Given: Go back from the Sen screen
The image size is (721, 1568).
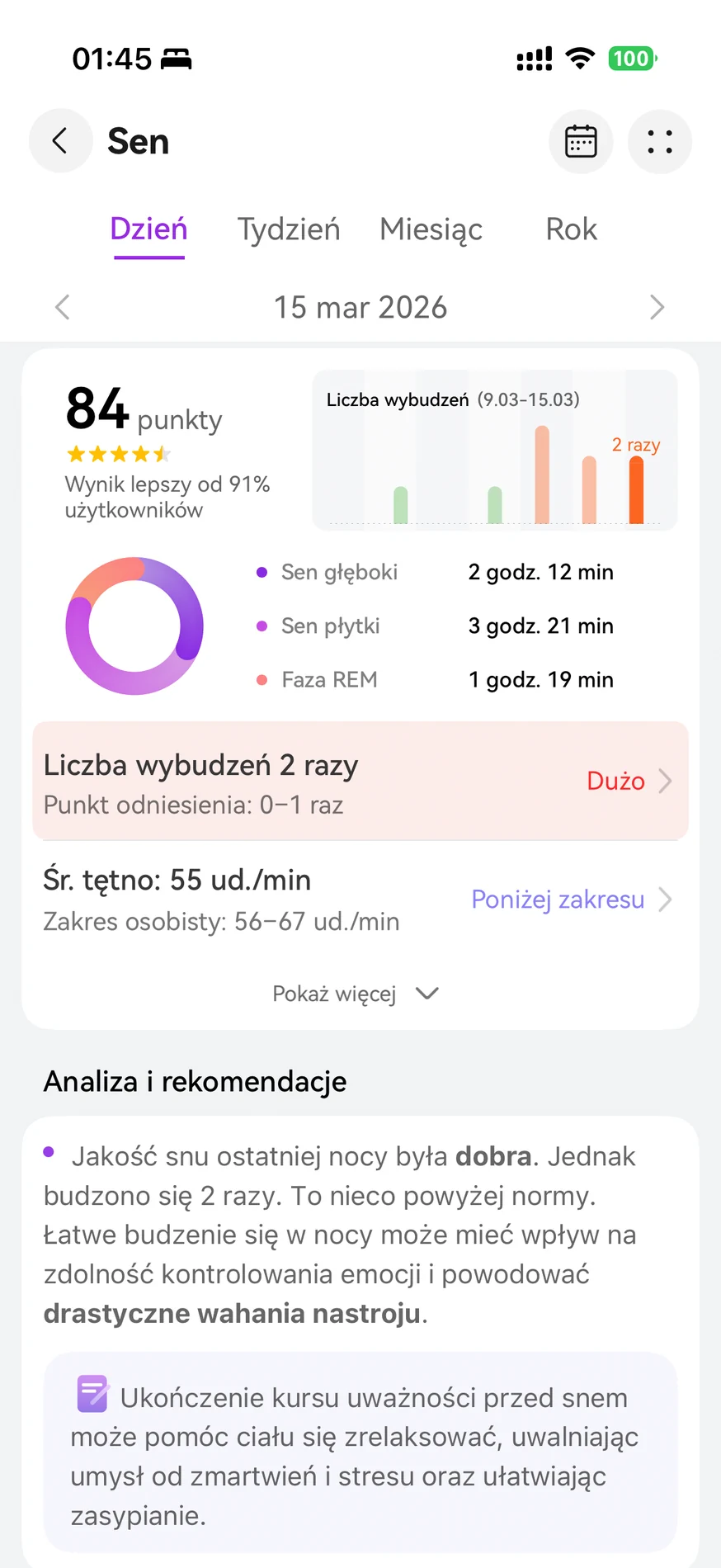Looking at the screenshot, I should pyautogui.click(x=60, y=141).
